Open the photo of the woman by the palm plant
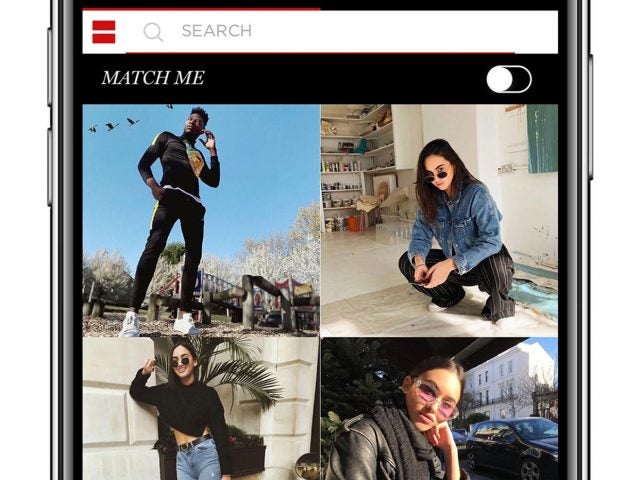This screenshot has height=480, width=640. click(x=200, y=408)
